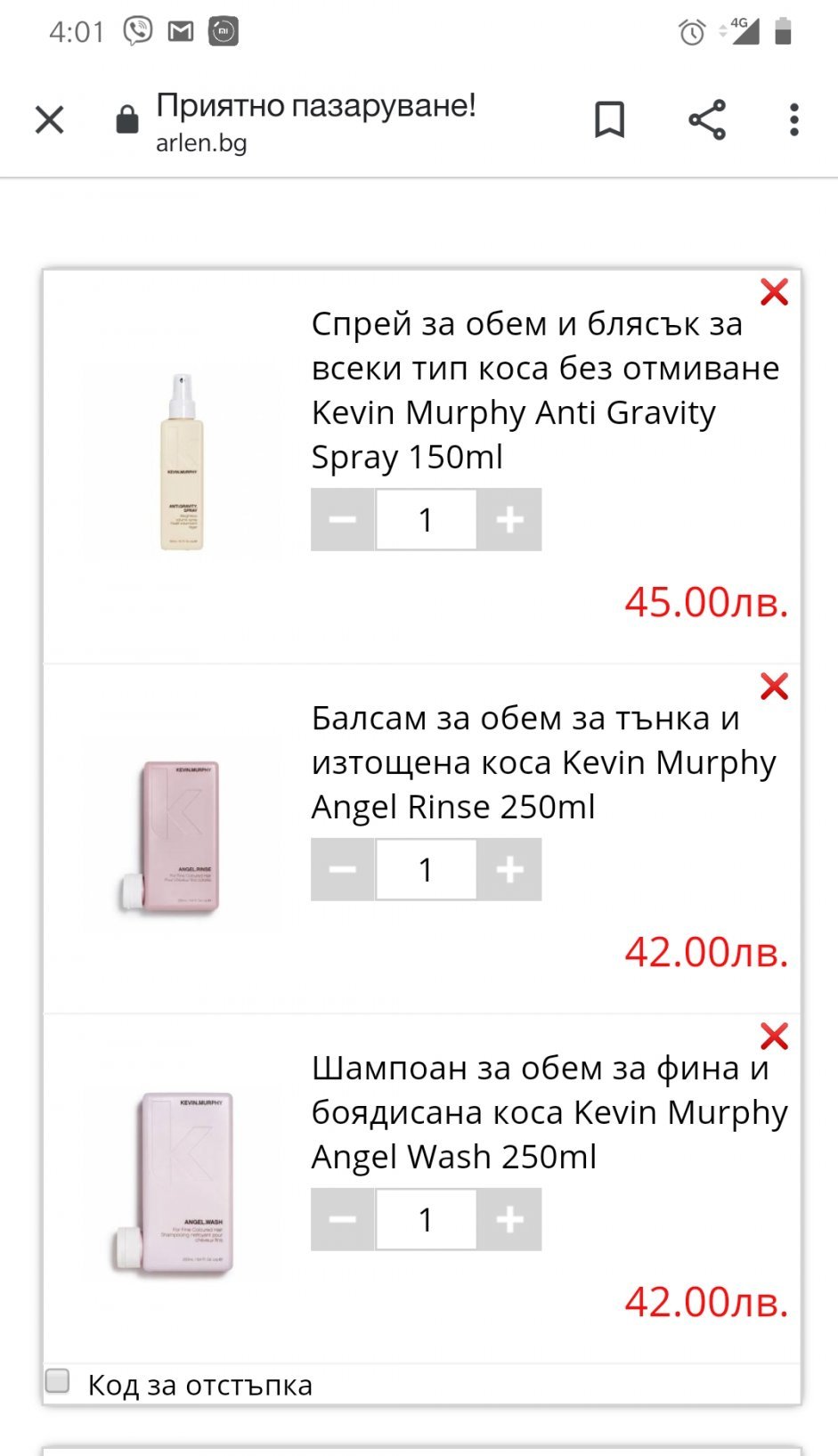Remove Anti Gravity Spray from cart

coord(774,292)
